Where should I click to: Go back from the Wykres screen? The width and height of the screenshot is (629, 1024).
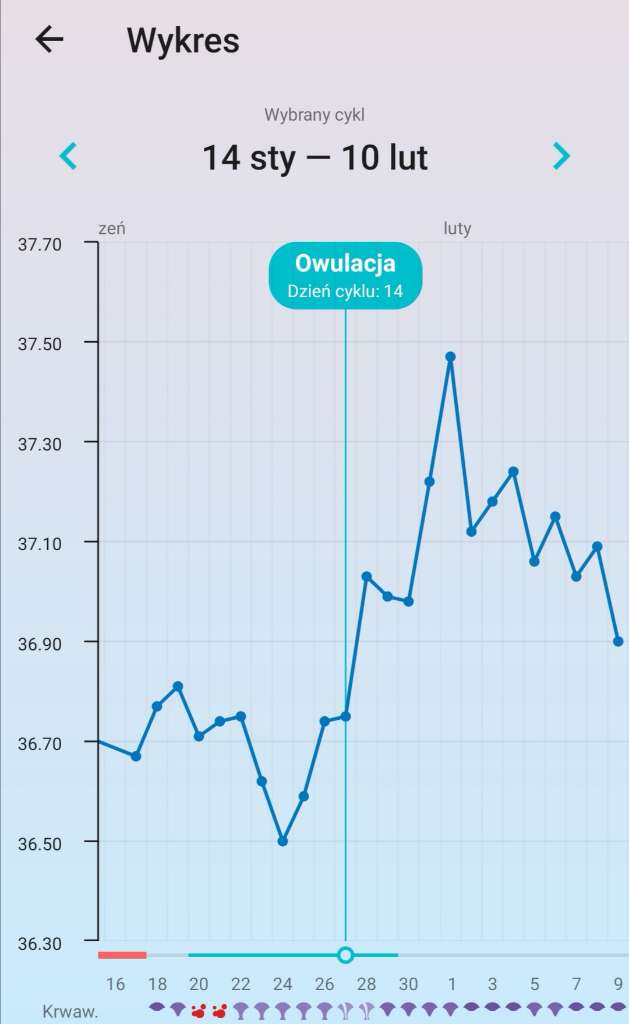49,40
